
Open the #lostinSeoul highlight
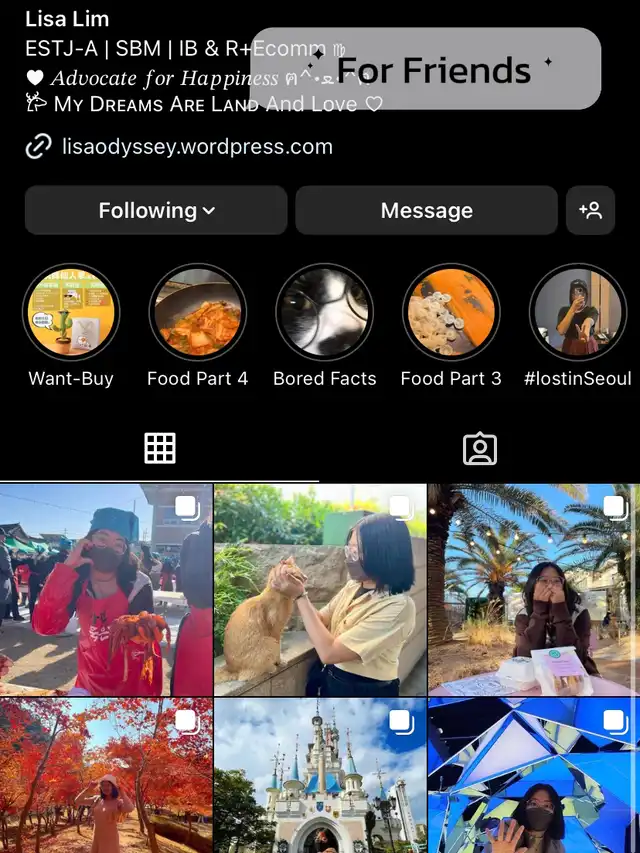coord(578,313)
